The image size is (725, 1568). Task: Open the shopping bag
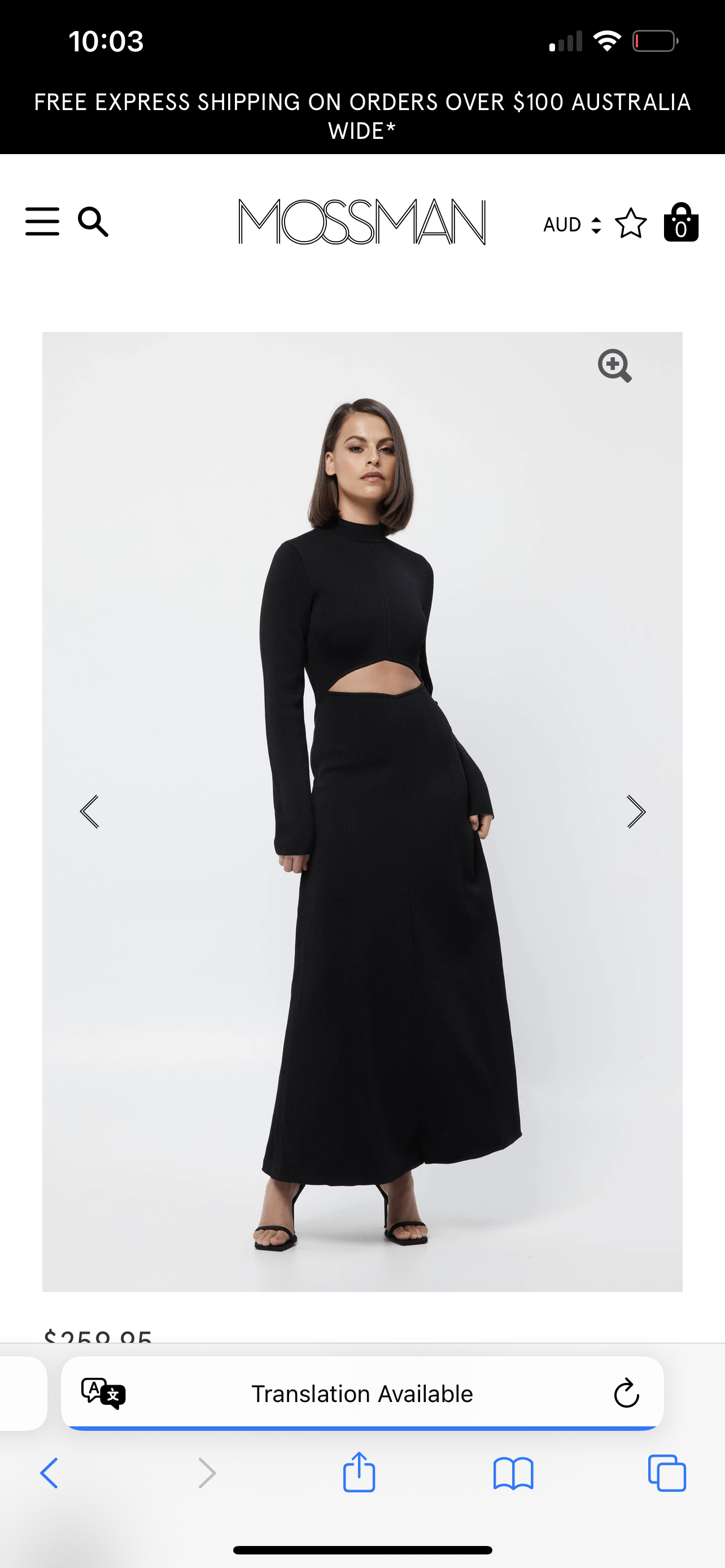(680, 222)
